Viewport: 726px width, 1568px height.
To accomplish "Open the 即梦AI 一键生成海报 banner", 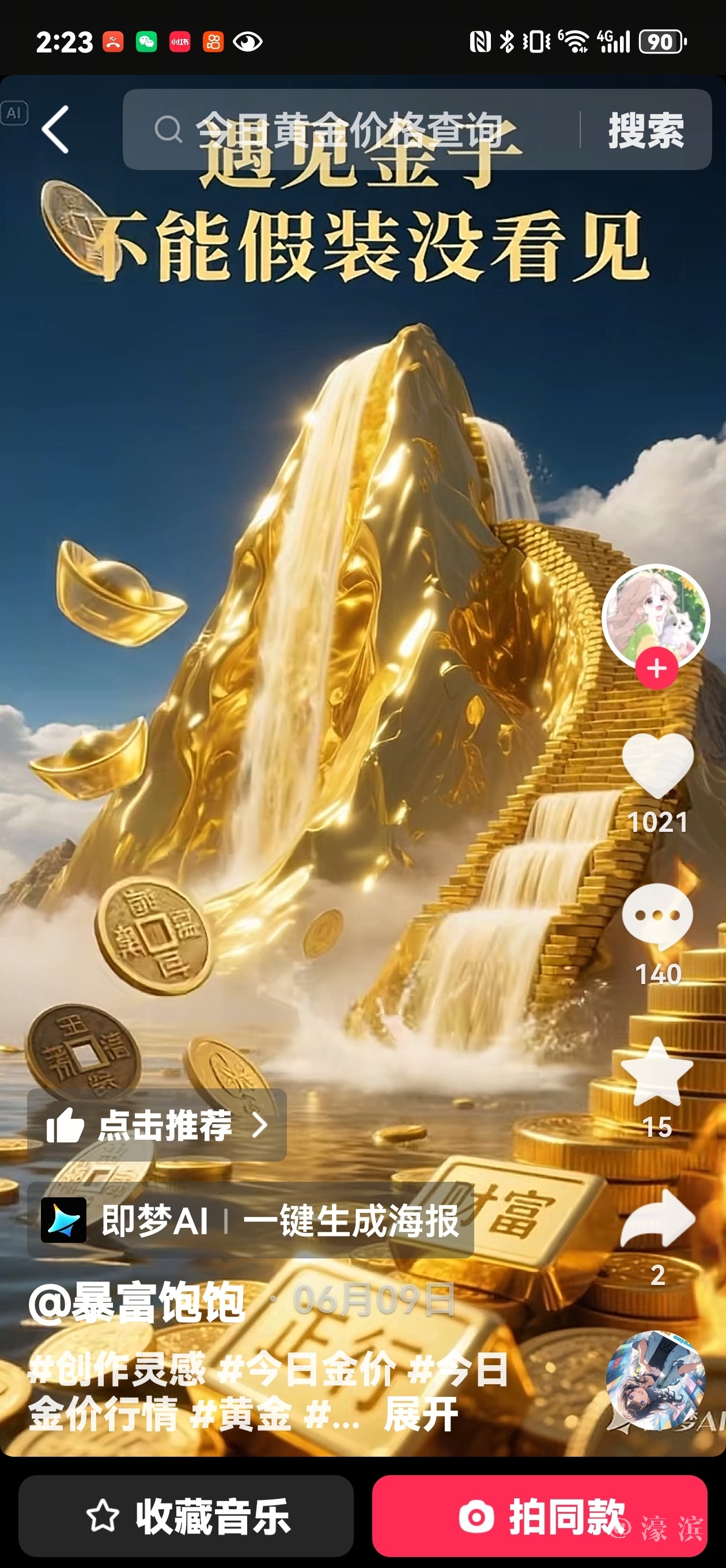I will pyautogui.click(x=250, y=1220).
